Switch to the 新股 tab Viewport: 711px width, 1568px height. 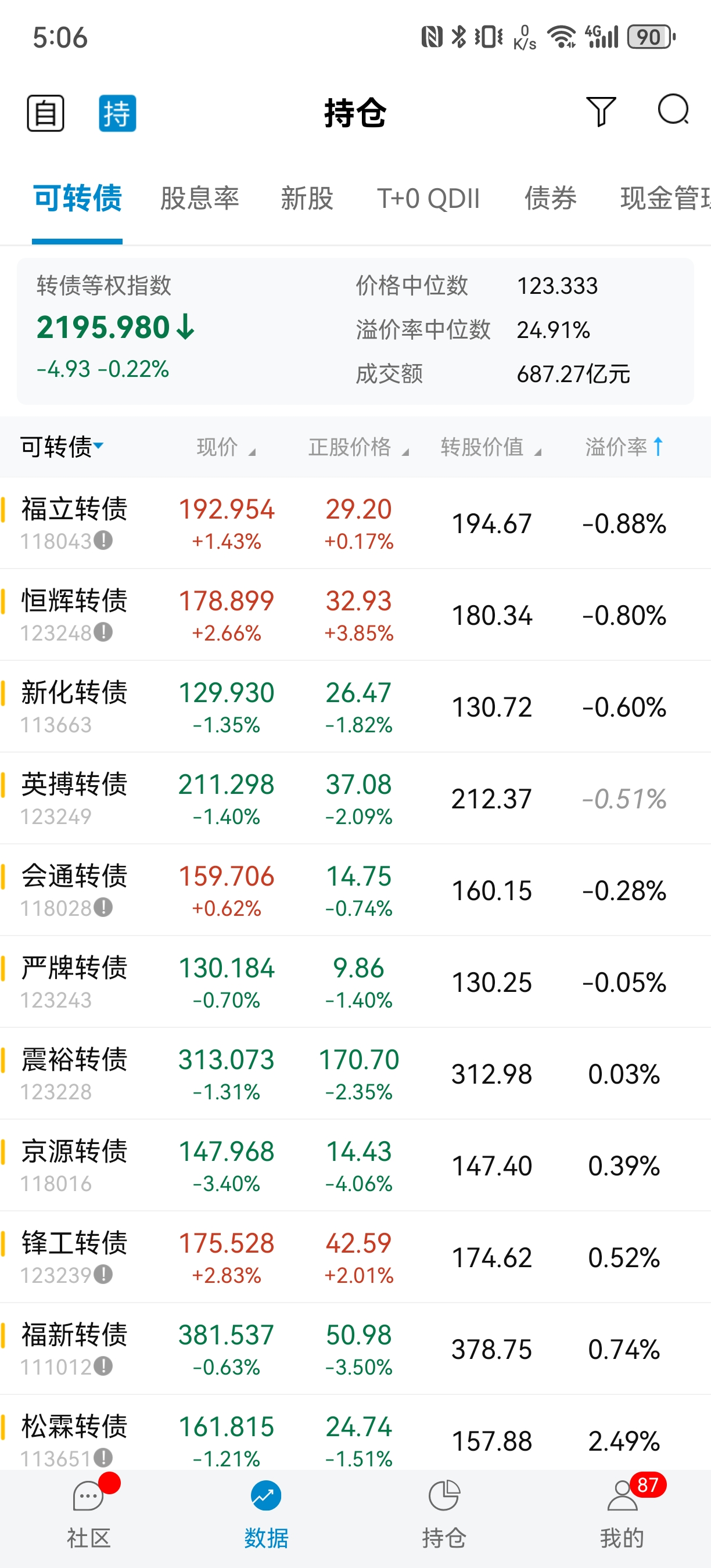(307, 199)
